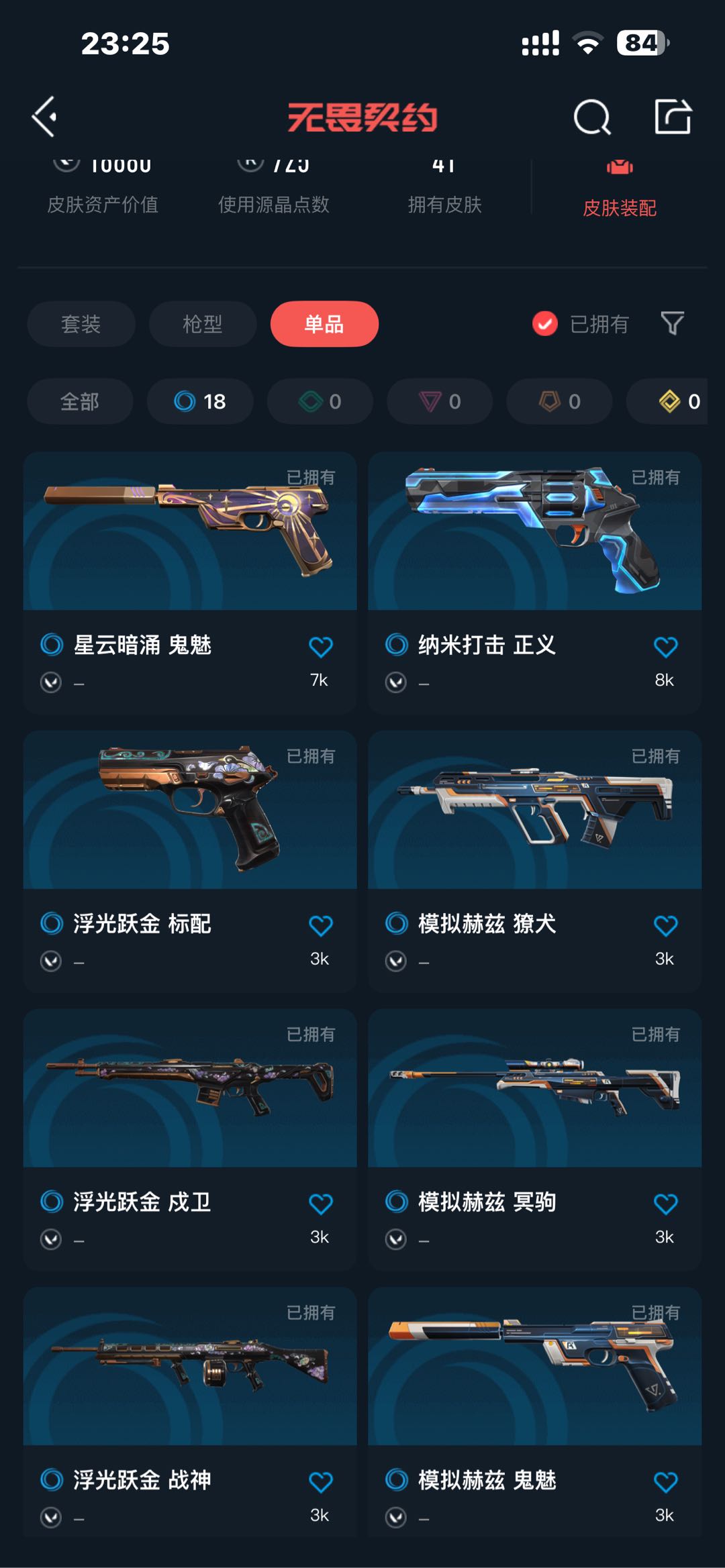Open the 模拟赫兹 獠犬 skin card
The image size is (725, 1568).
coord(535,861)
